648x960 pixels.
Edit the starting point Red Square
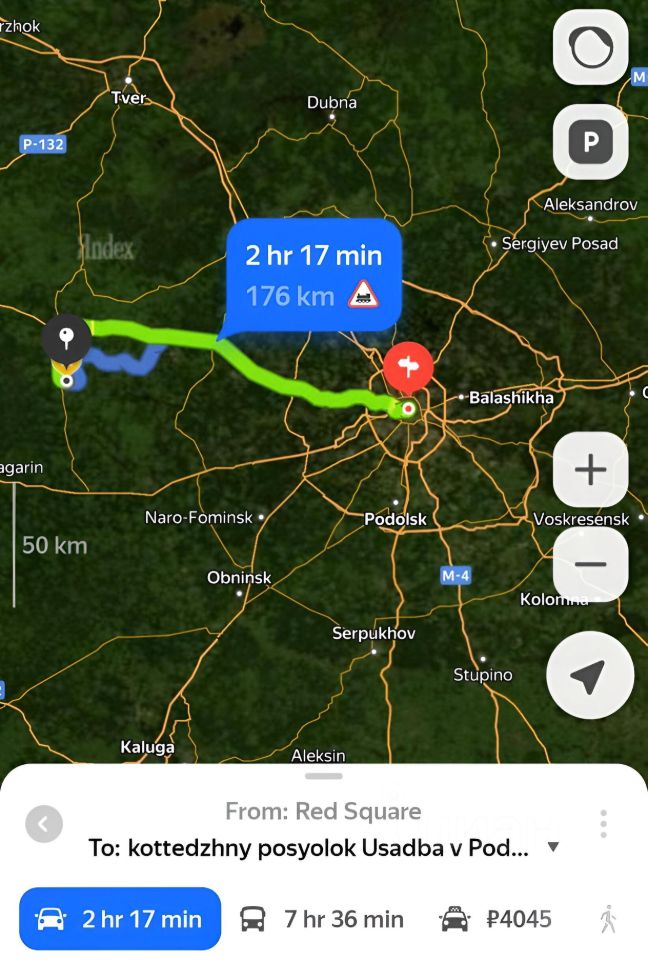tap(323, 811)
